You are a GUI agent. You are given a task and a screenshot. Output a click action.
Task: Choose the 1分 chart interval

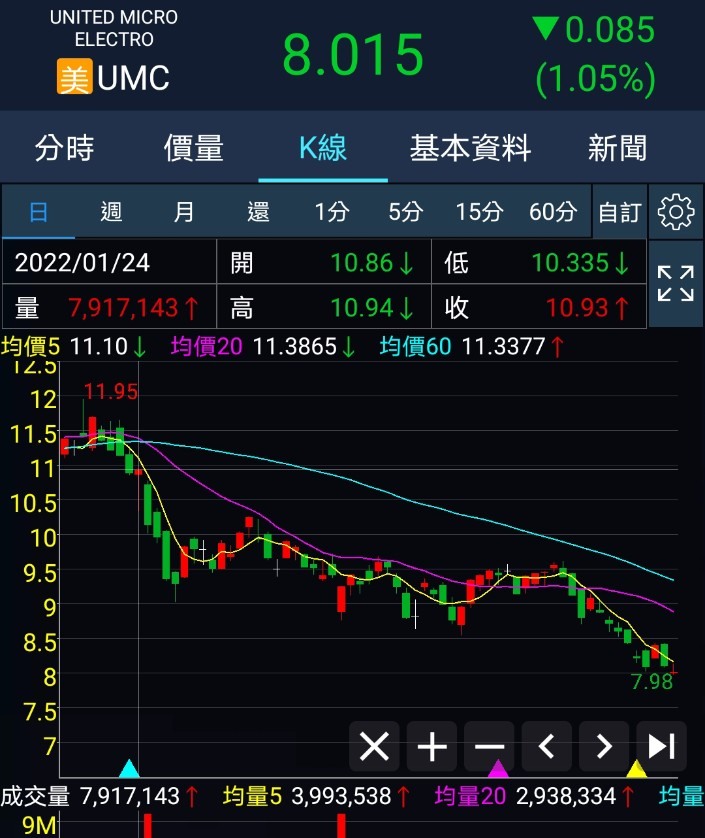click(x=332, y=212)
